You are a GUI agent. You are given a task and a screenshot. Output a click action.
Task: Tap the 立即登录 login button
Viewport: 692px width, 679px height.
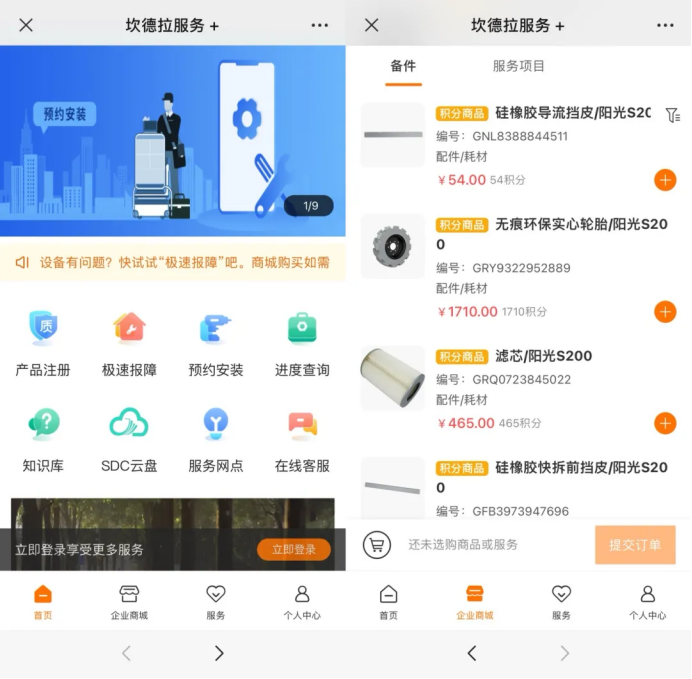point(293,549)
